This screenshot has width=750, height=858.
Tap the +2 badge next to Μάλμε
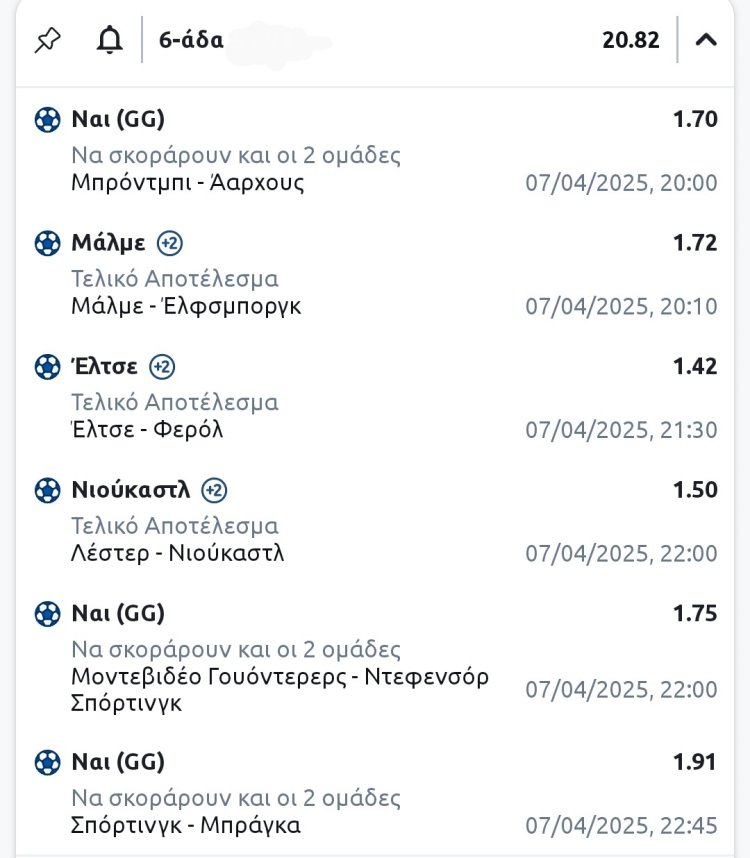170,243
